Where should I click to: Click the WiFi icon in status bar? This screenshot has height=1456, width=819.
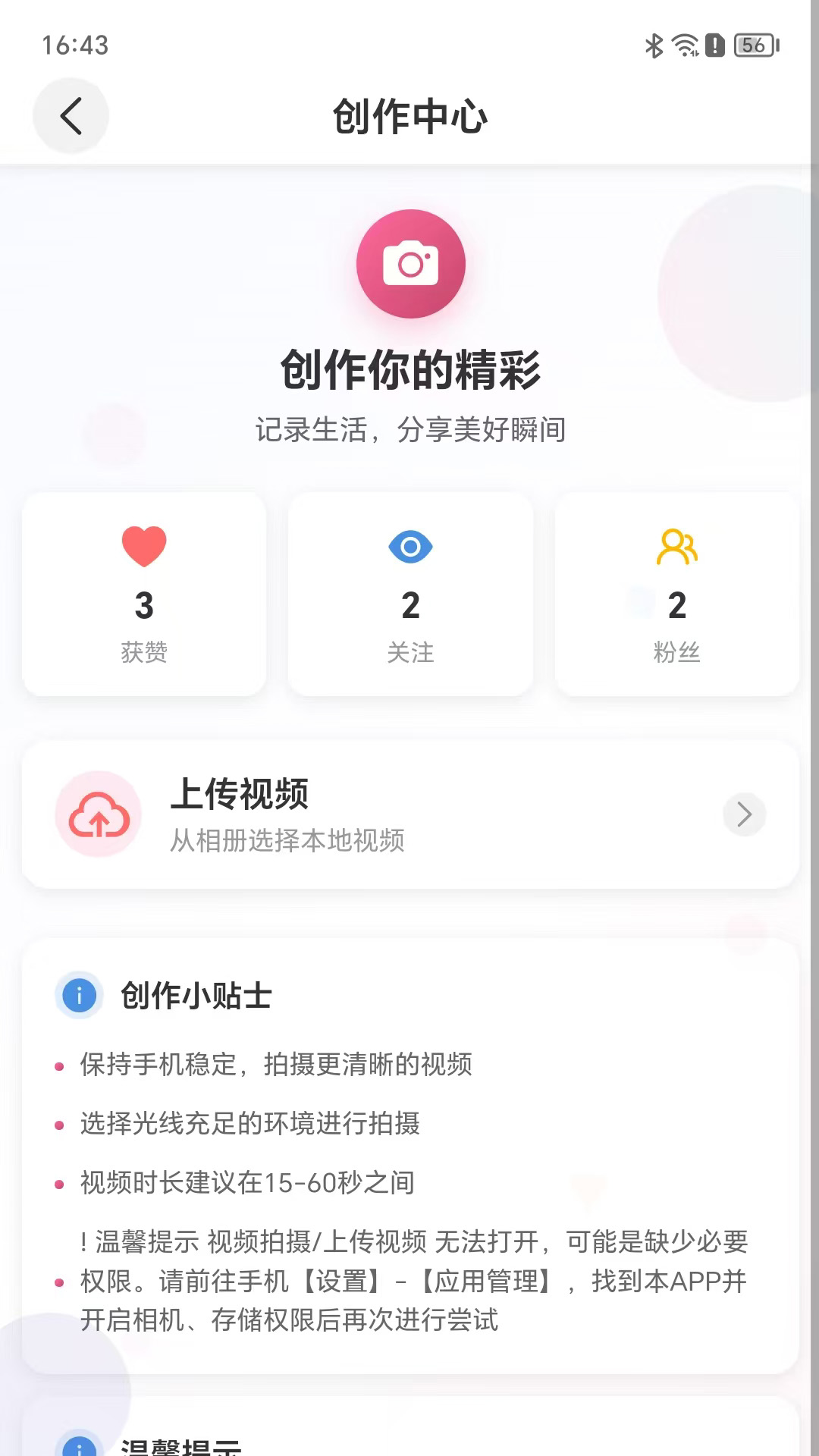(685, 45)
